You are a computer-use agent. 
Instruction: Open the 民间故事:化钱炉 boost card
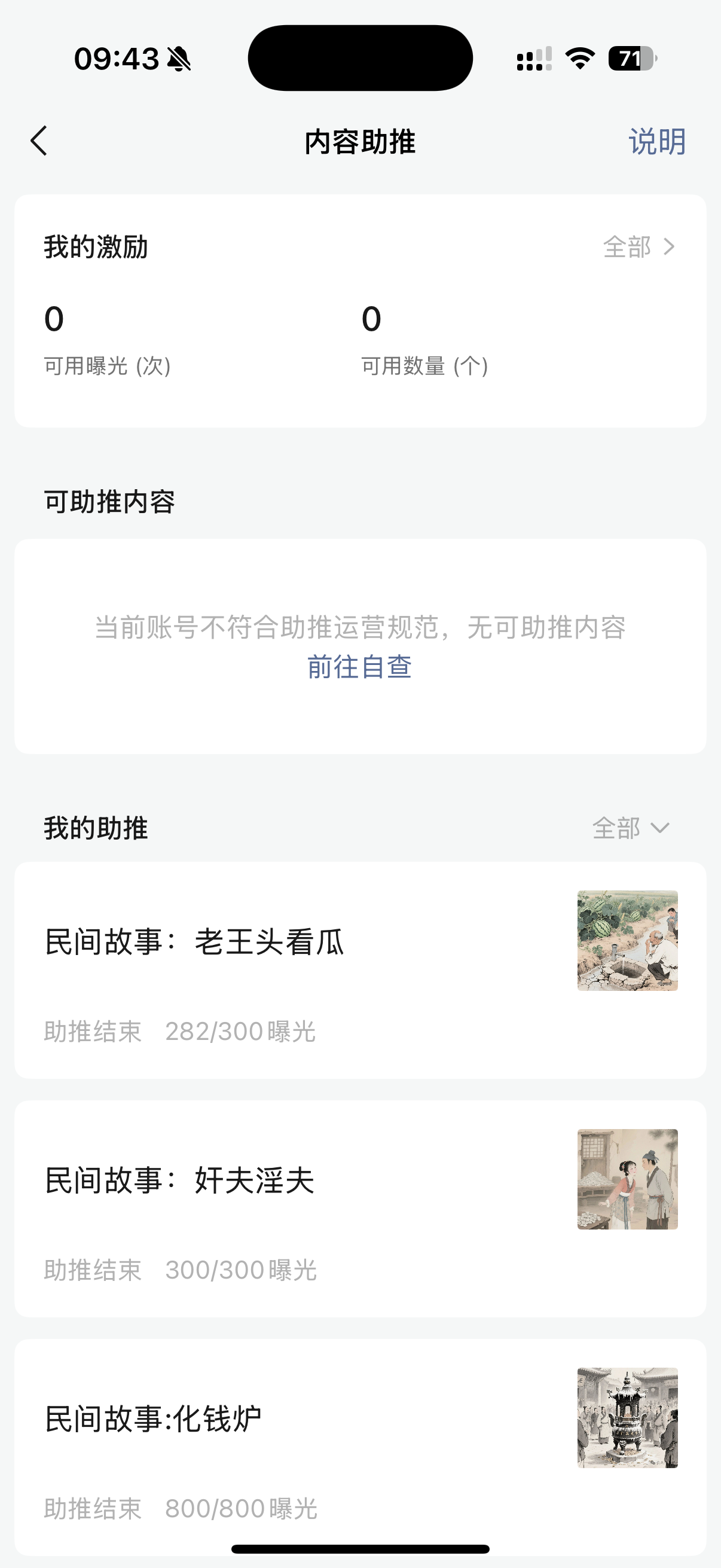(360, 1447)
